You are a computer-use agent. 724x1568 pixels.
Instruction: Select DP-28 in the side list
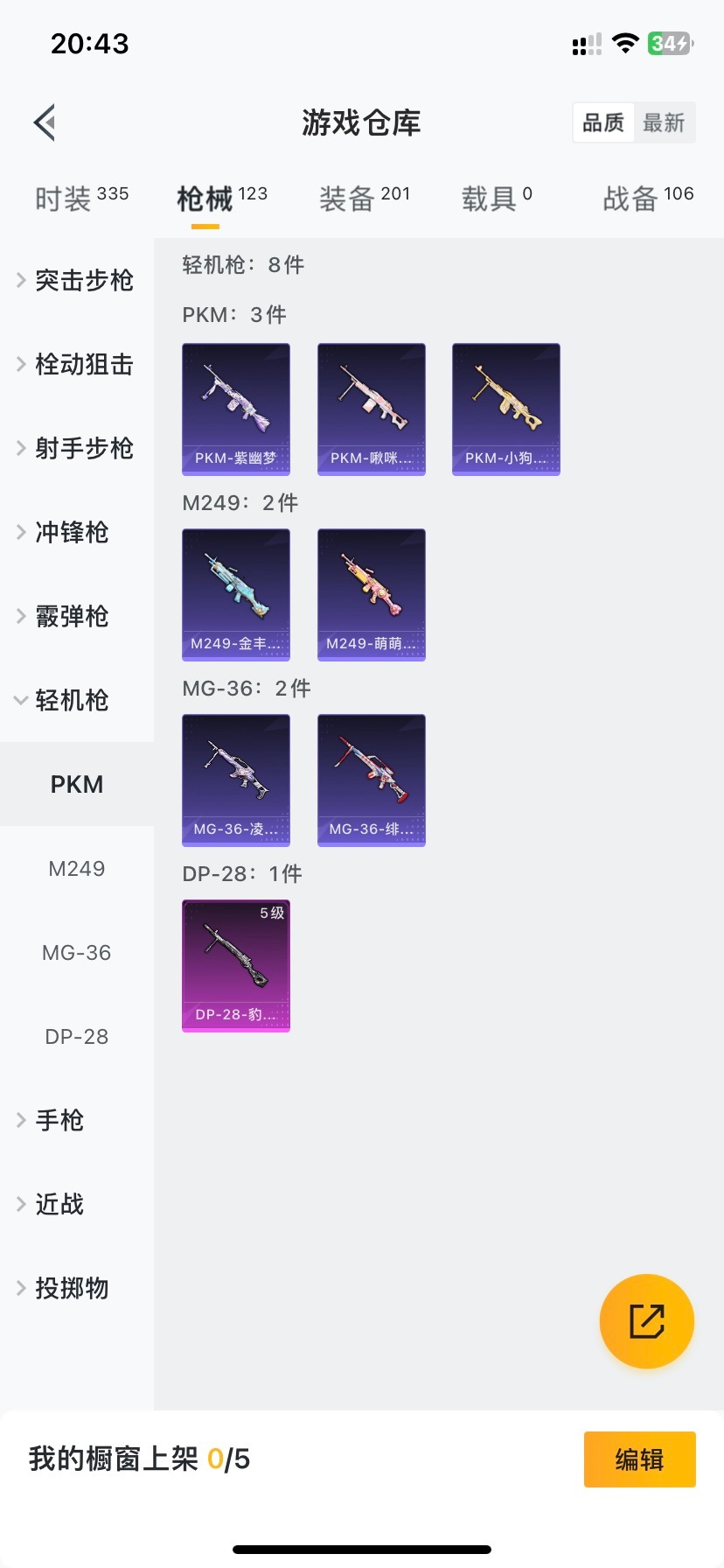pos(77,1036)
